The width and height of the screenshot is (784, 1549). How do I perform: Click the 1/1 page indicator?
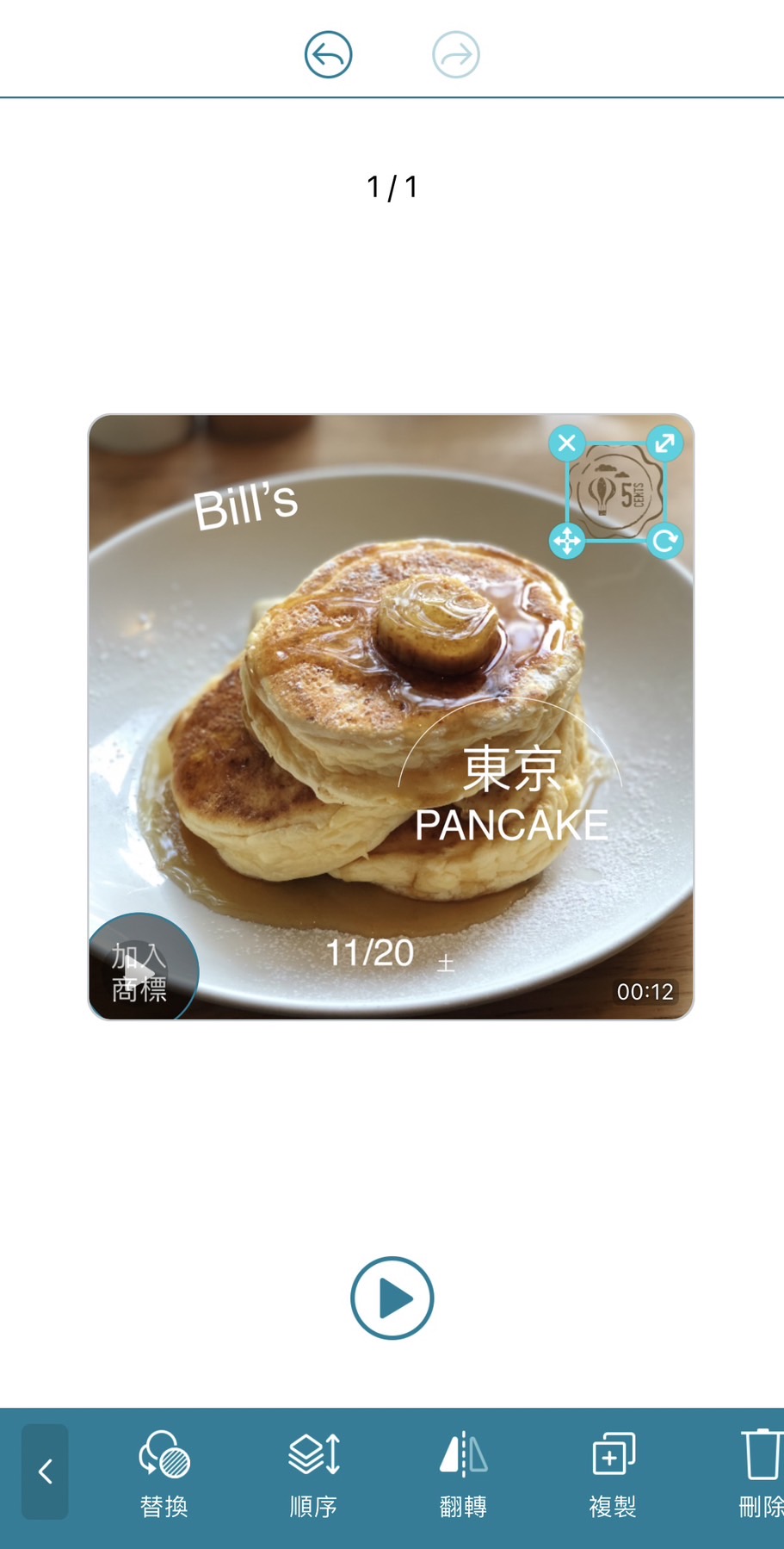click(392, 183)
